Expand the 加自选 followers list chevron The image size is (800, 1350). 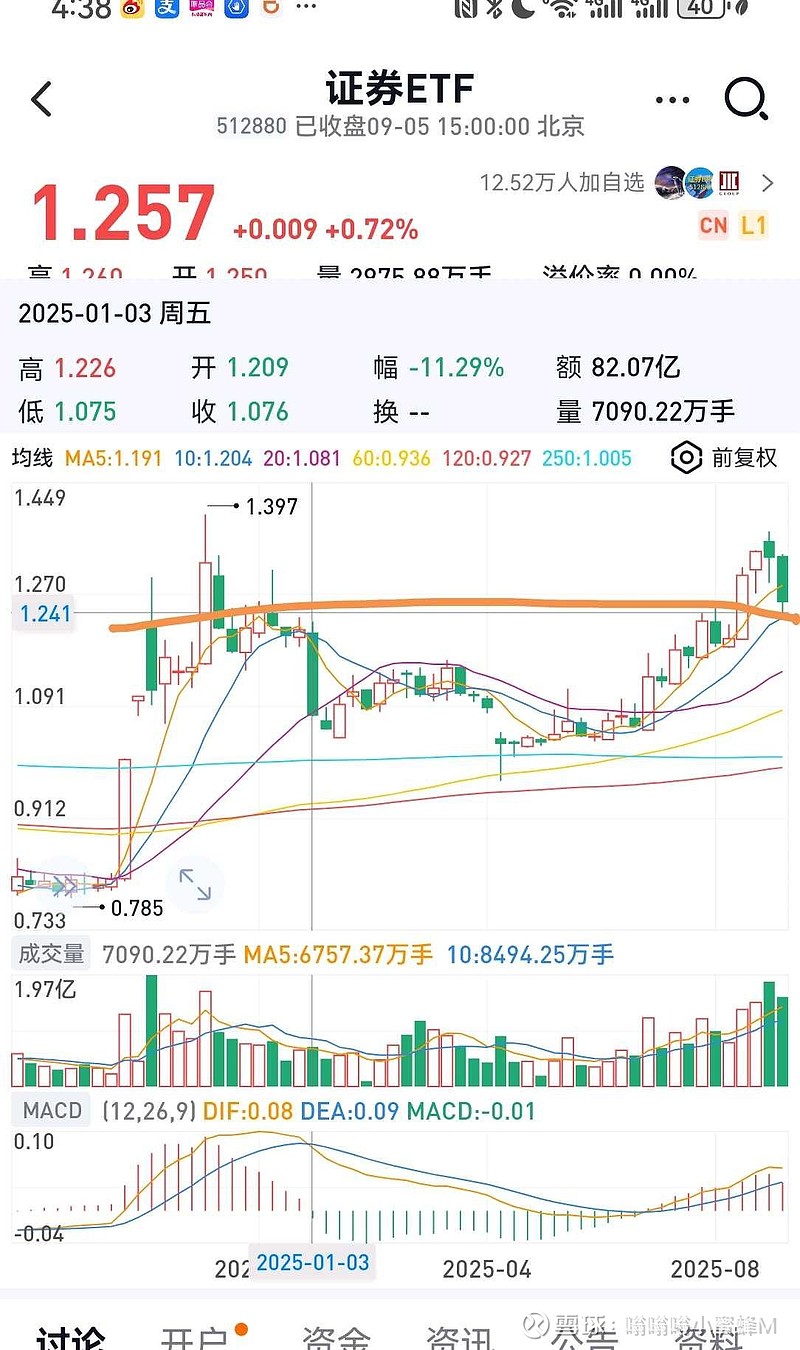[x=765, y=183]
